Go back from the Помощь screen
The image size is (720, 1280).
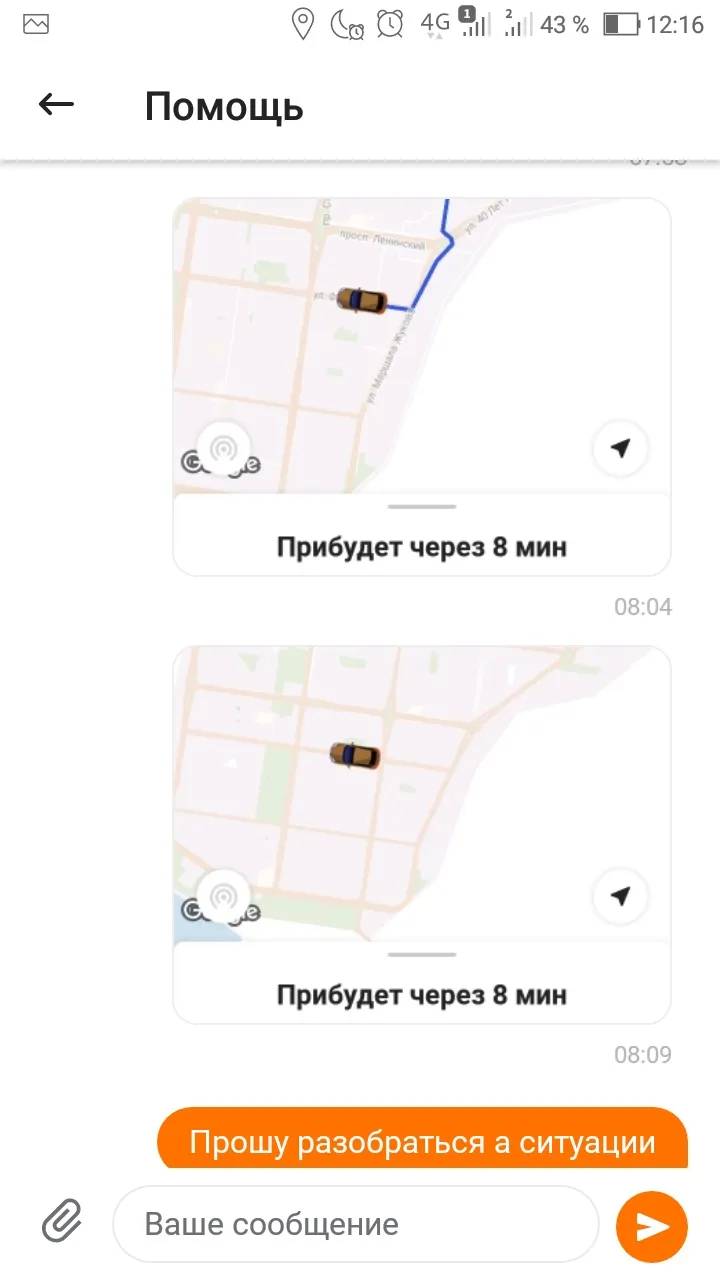tap(56, 105)
